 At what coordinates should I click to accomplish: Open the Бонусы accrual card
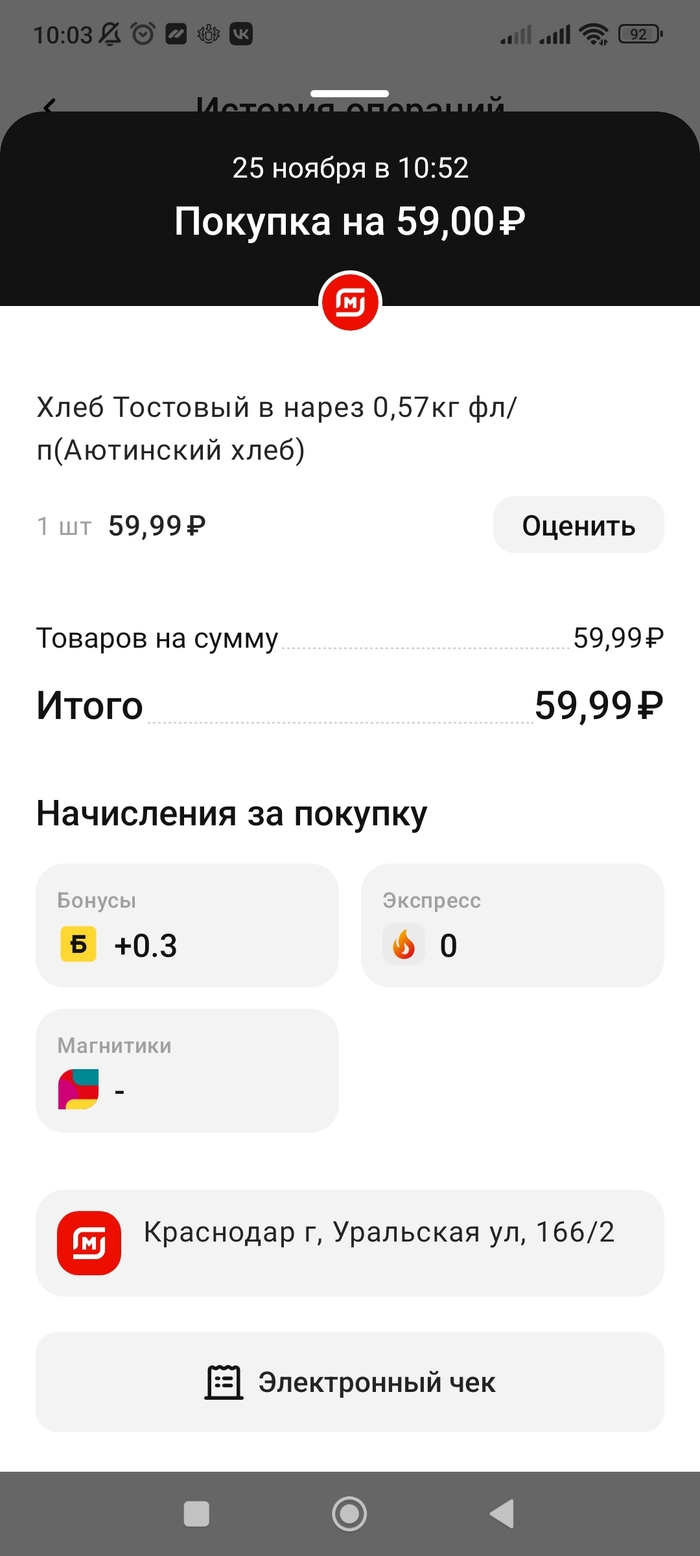coord(187,926)
